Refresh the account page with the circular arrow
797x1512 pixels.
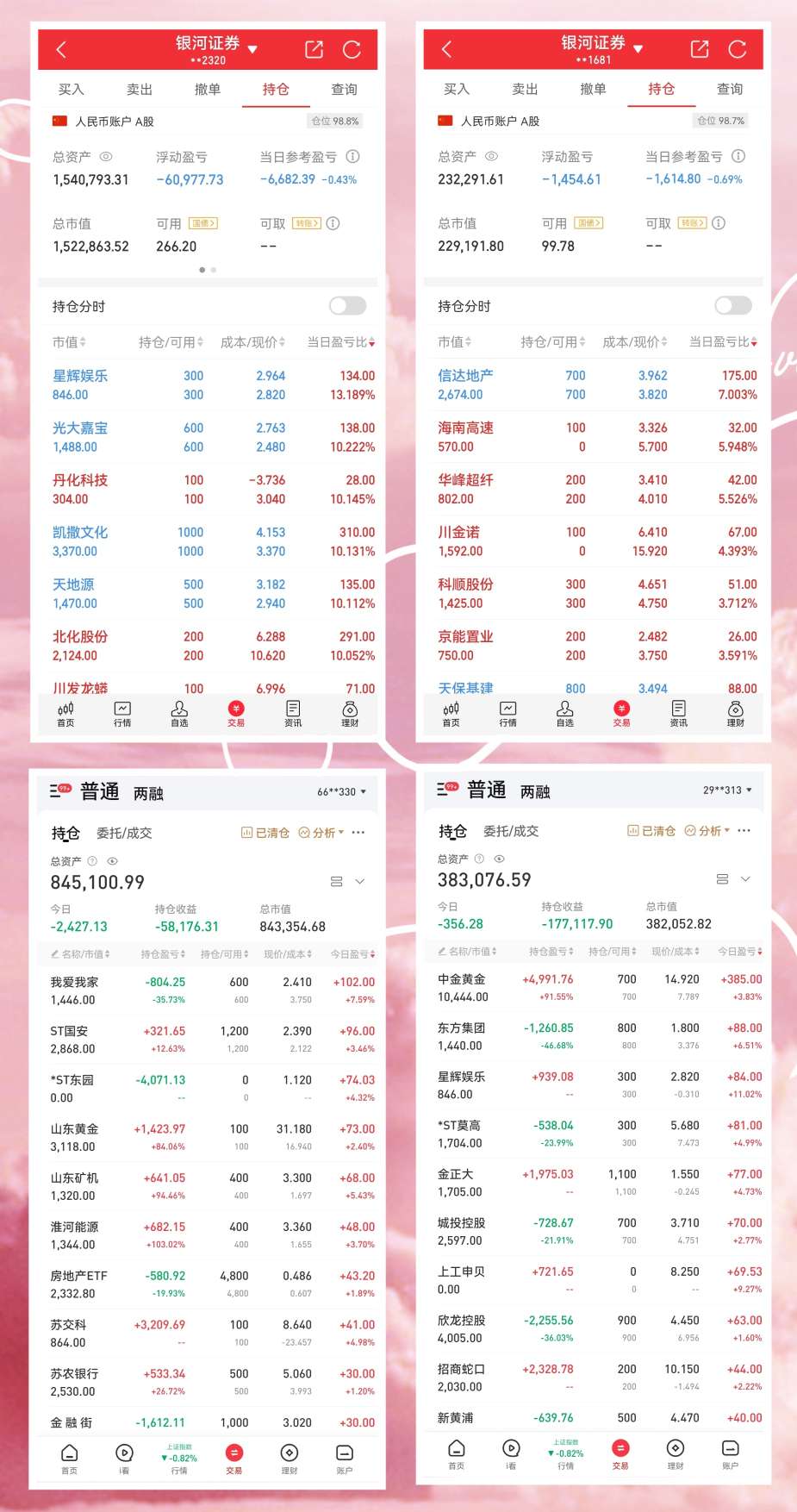[x=352, y=49]
